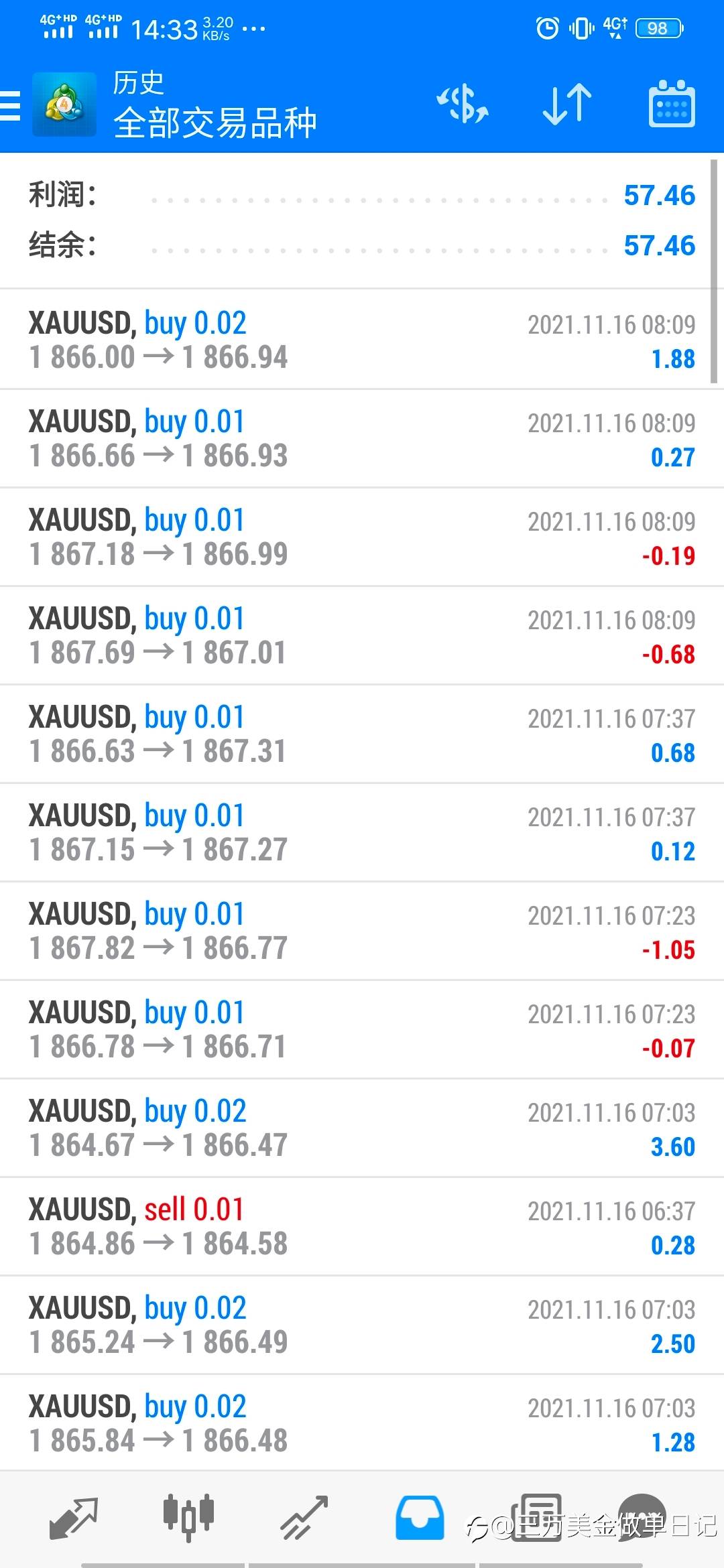View the buy trade with 3.60 profit
Screen dimensions: 724x1568
[x=362, y=1128]
